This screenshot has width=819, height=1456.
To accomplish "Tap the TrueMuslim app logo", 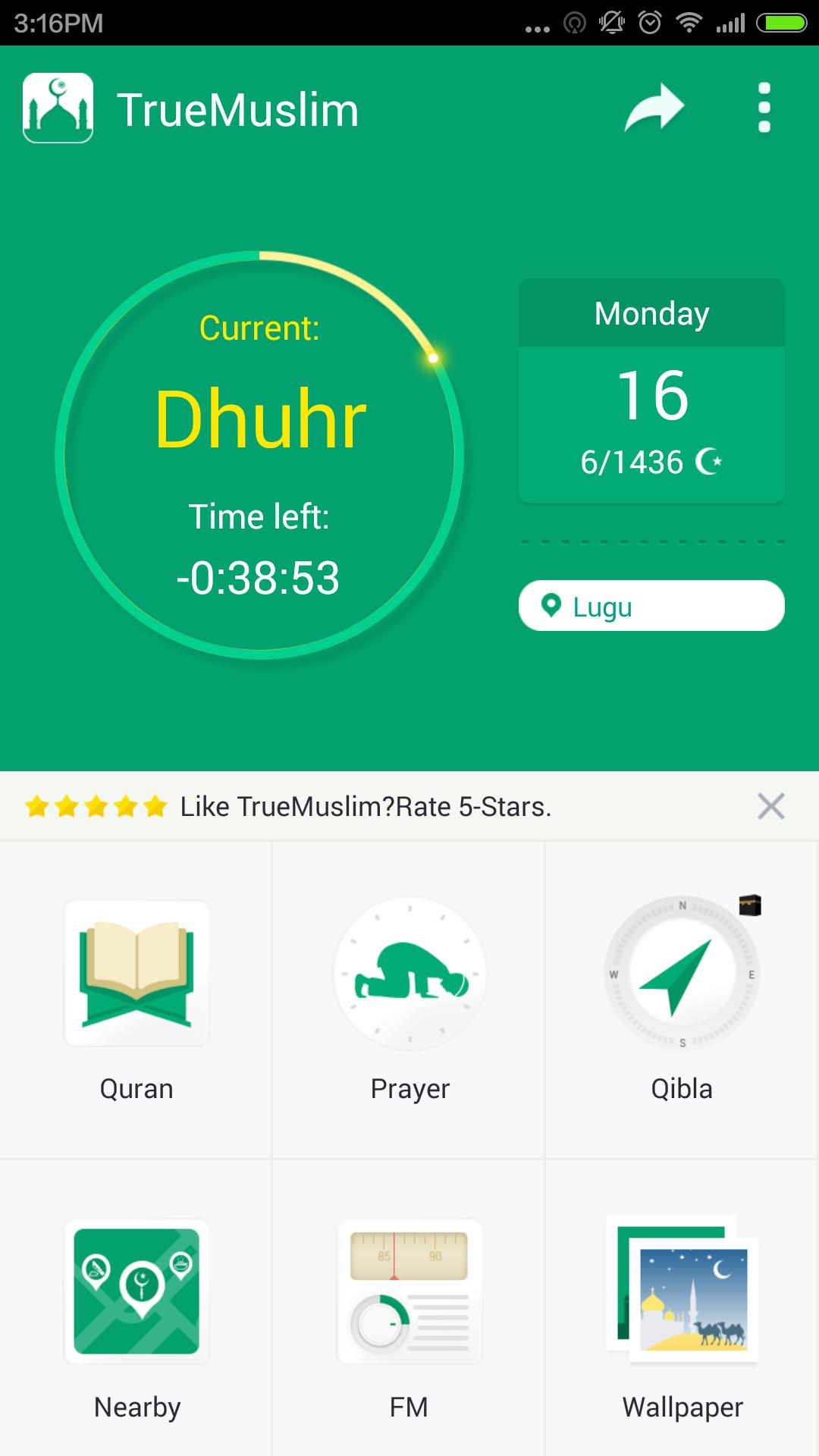I will click(57, 108).
